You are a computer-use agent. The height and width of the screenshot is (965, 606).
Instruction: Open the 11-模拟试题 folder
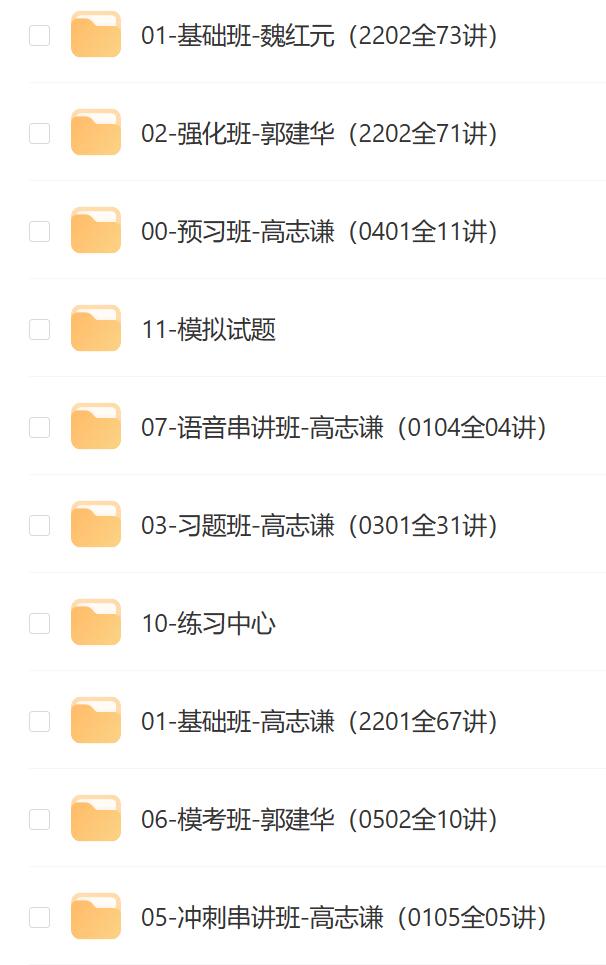click(208, 330)
